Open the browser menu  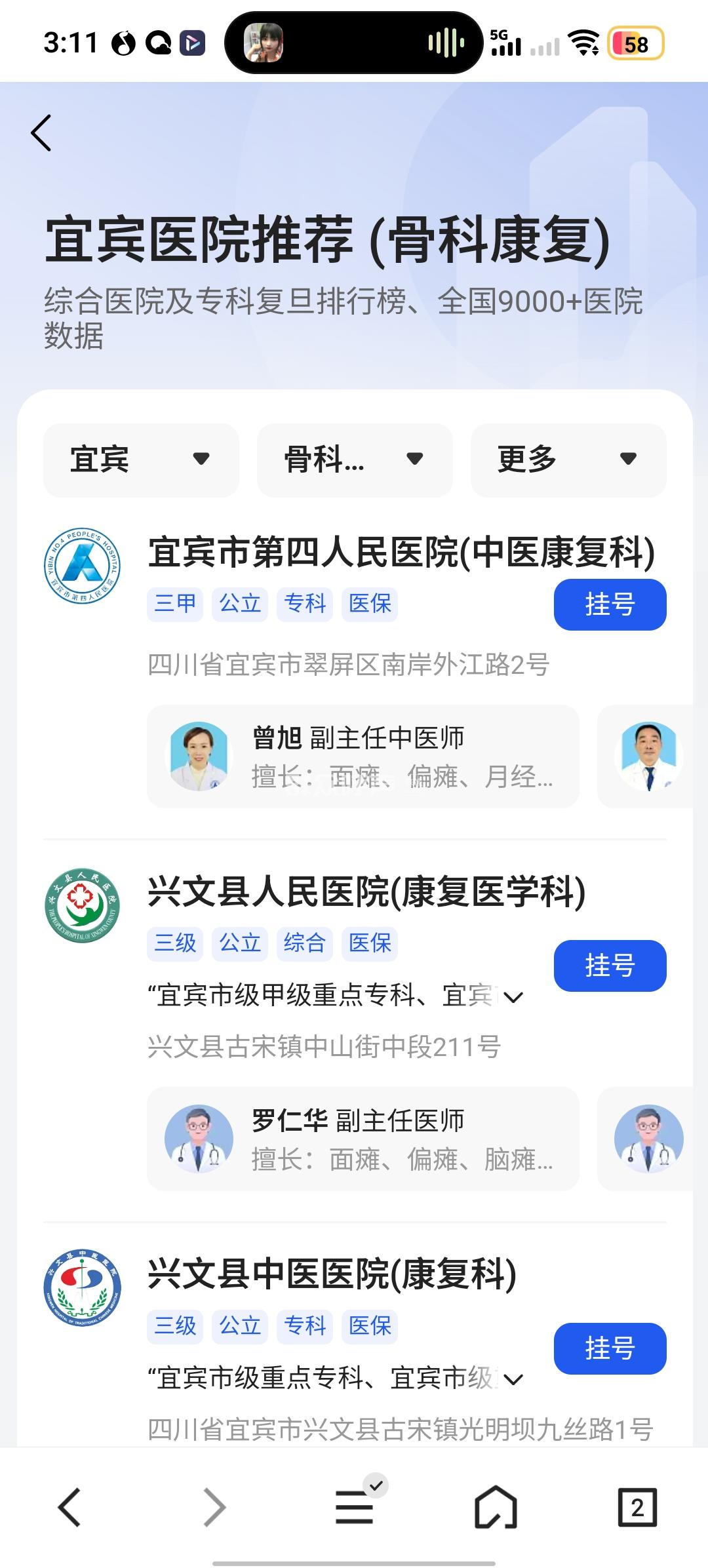(x=355, y=1508)
